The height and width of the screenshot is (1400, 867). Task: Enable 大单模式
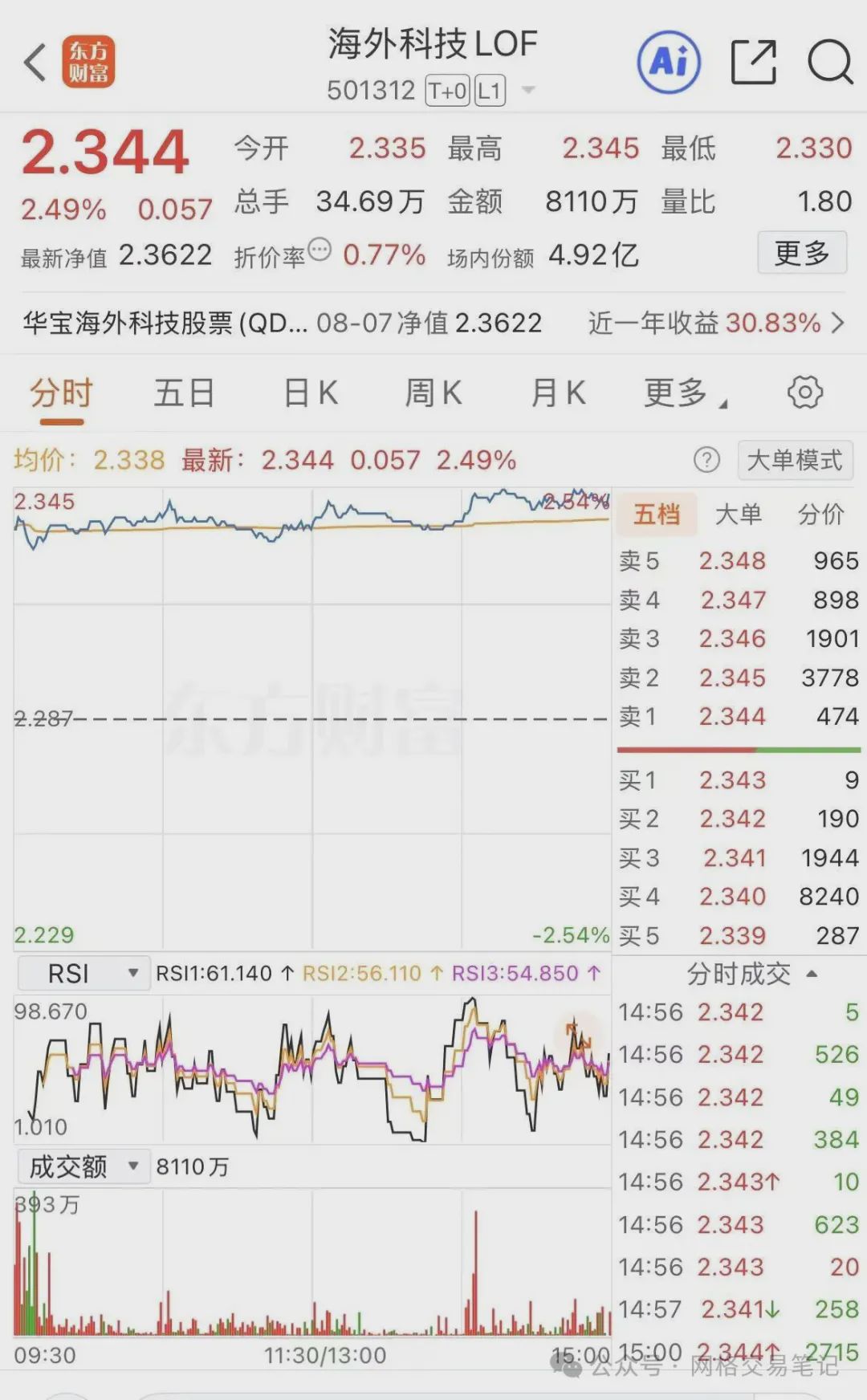pos(795,460)
